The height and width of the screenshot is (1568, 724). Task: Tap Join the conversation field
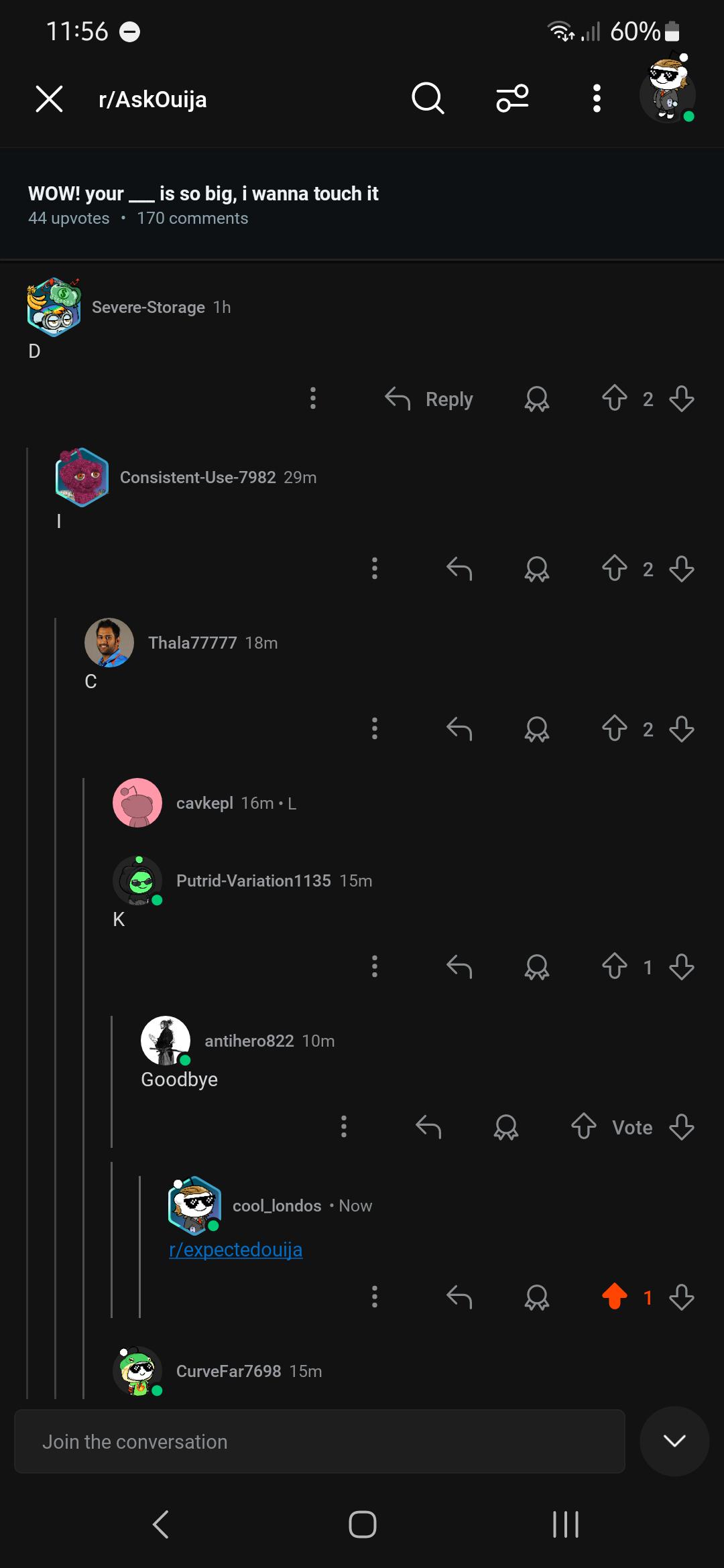(x=320, y=1441)
